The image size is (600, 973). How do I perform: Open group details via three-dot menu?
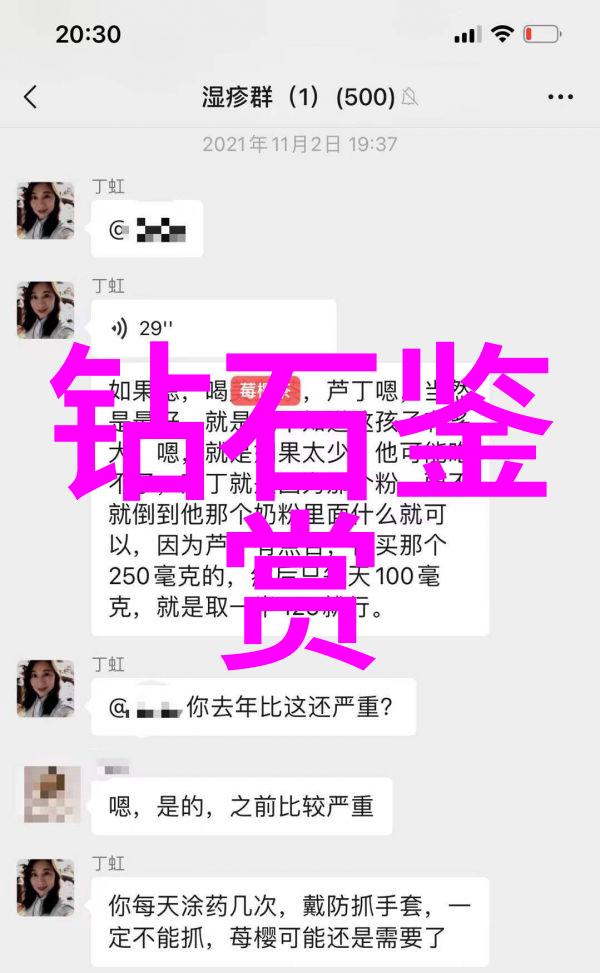(x=560, y=97)
